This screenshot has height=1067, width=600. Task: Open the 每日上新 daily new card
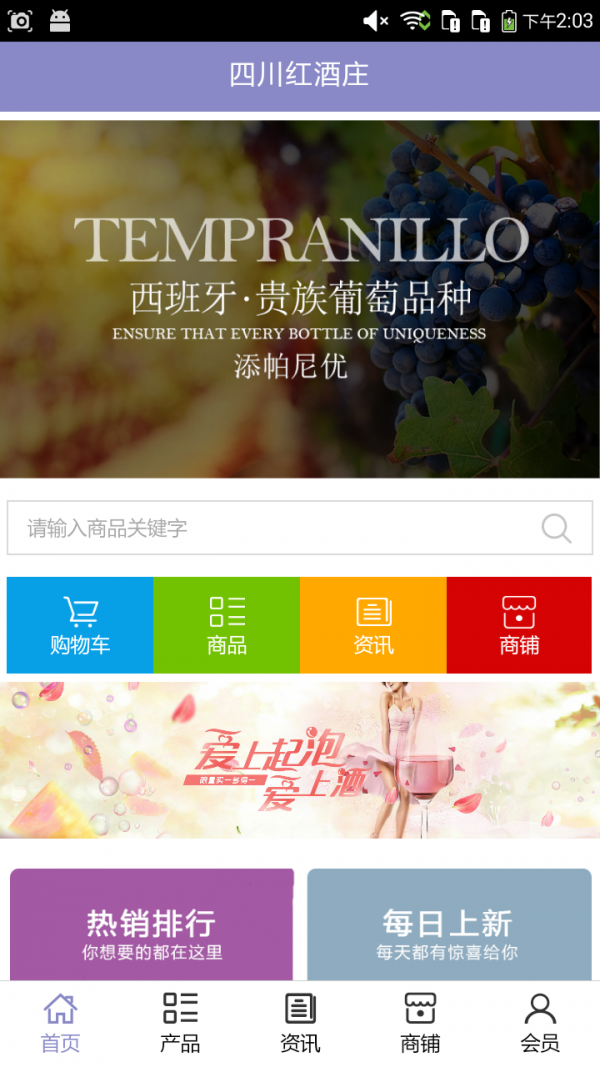click(448, 925)
